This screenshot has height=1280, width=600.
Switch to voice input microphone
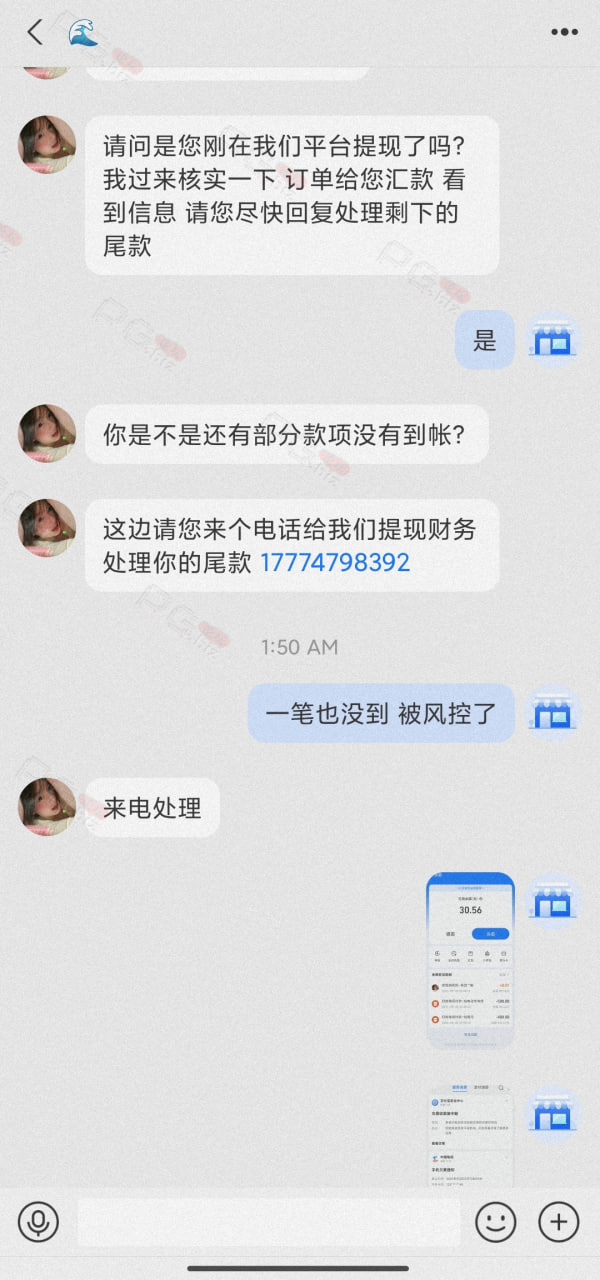(x=38, y=1221)
